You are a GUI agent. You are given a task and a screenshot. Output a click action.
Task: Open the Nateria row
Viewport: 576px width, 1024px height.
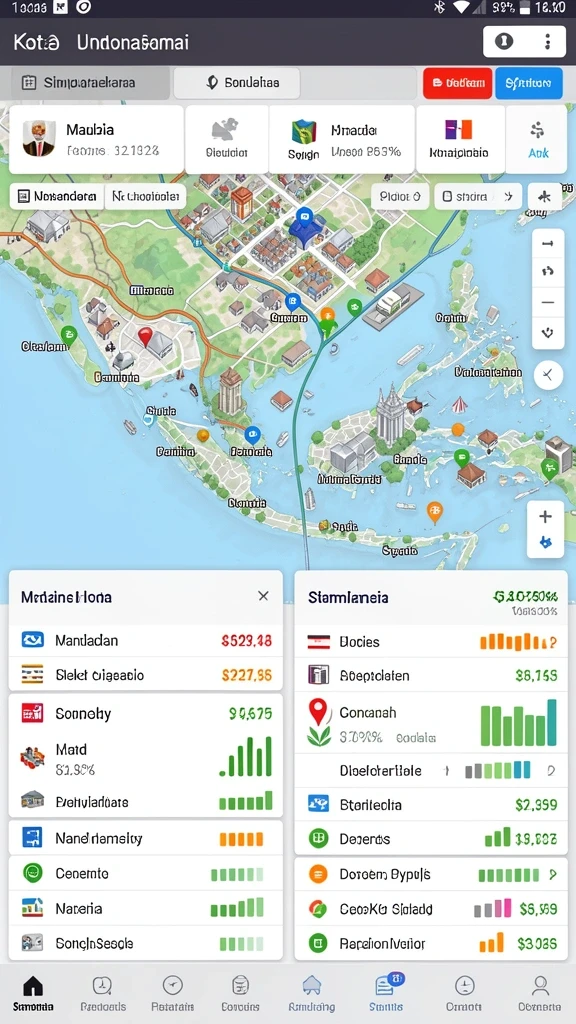point(146,908)
